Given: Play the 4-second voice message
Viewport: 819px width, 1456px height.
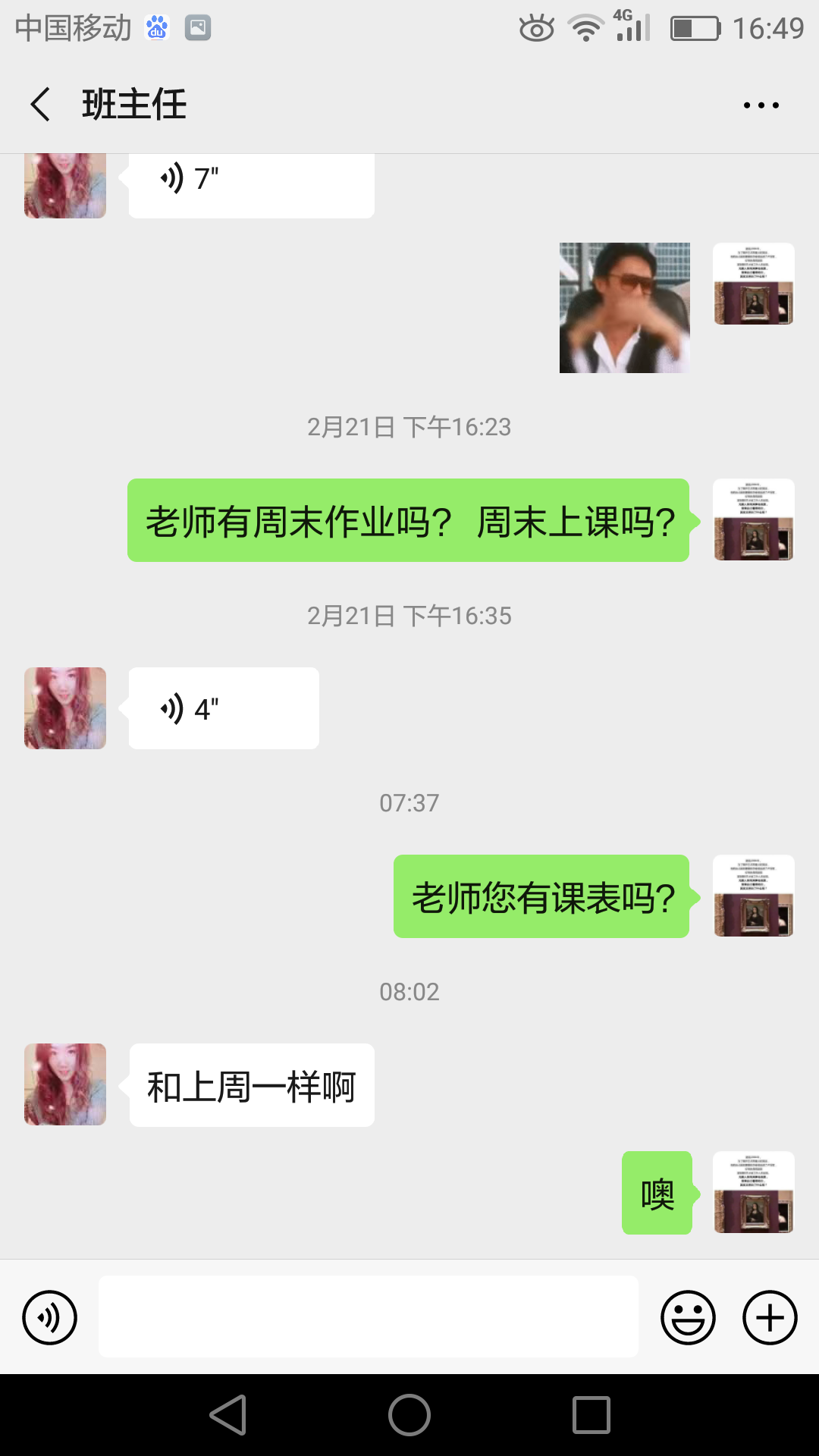Looking at the screenshot, I should click(223, 708).
